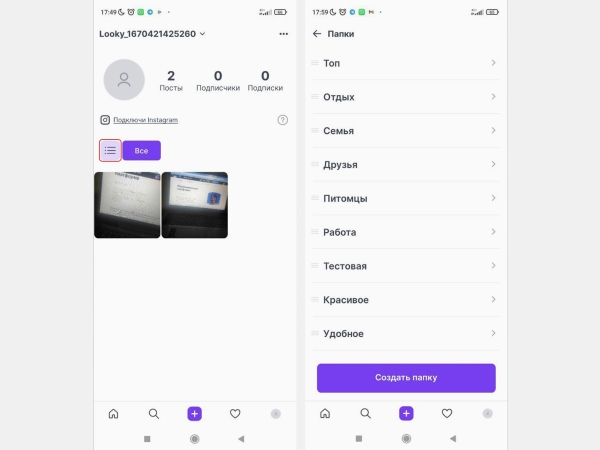Open the Тестовая folder
Image resolution: width=600 pixels, height=450 pixels.
coord(405,266)
